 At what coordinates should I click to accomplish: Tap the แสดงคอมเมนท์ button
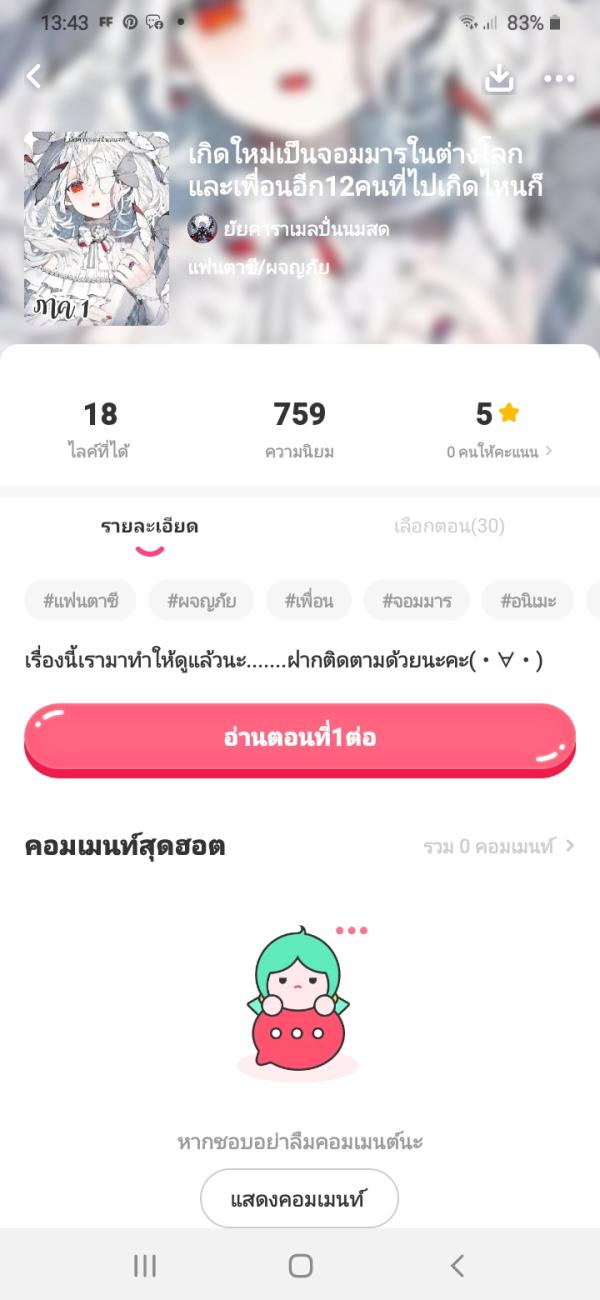299,1198
